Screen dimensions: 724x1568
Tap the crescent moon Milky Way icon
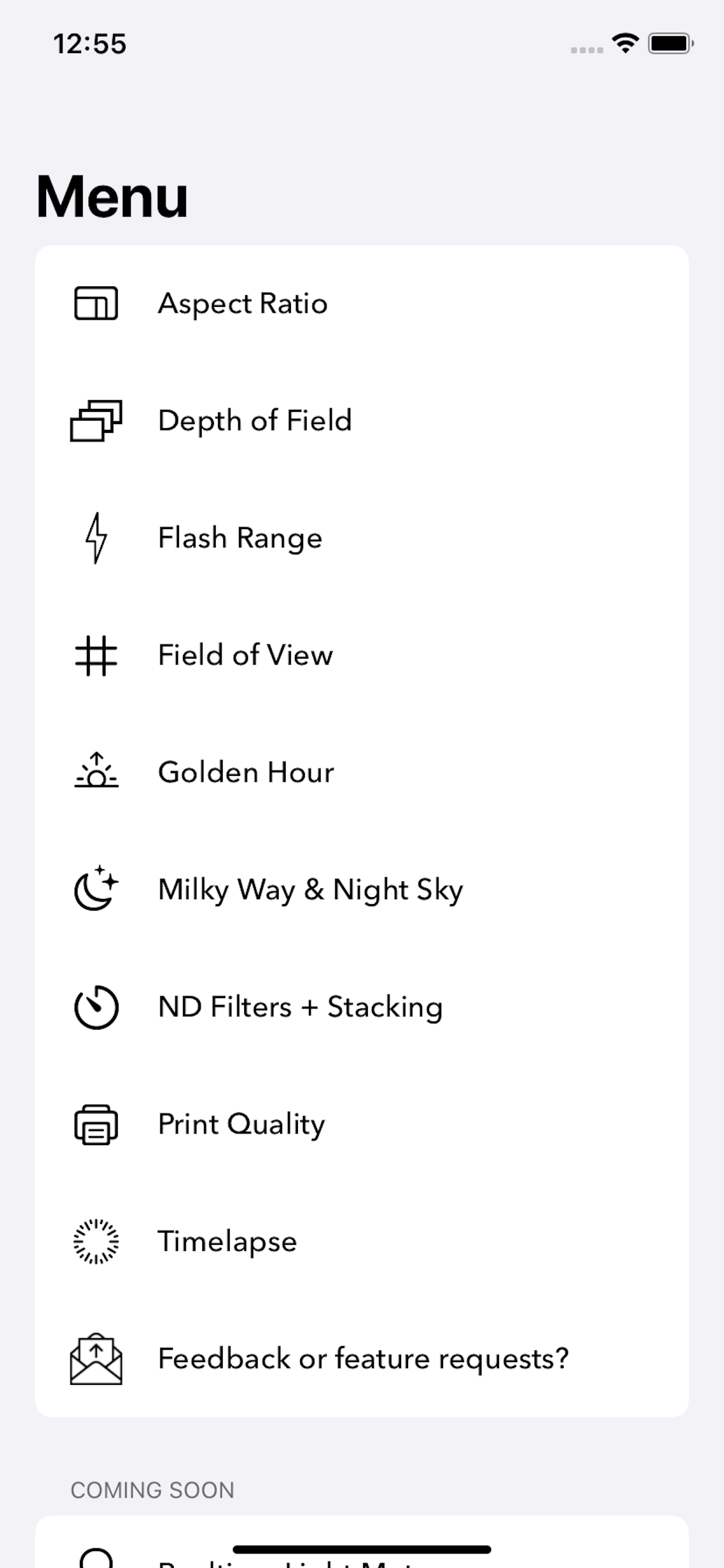[x=96, y=890]
